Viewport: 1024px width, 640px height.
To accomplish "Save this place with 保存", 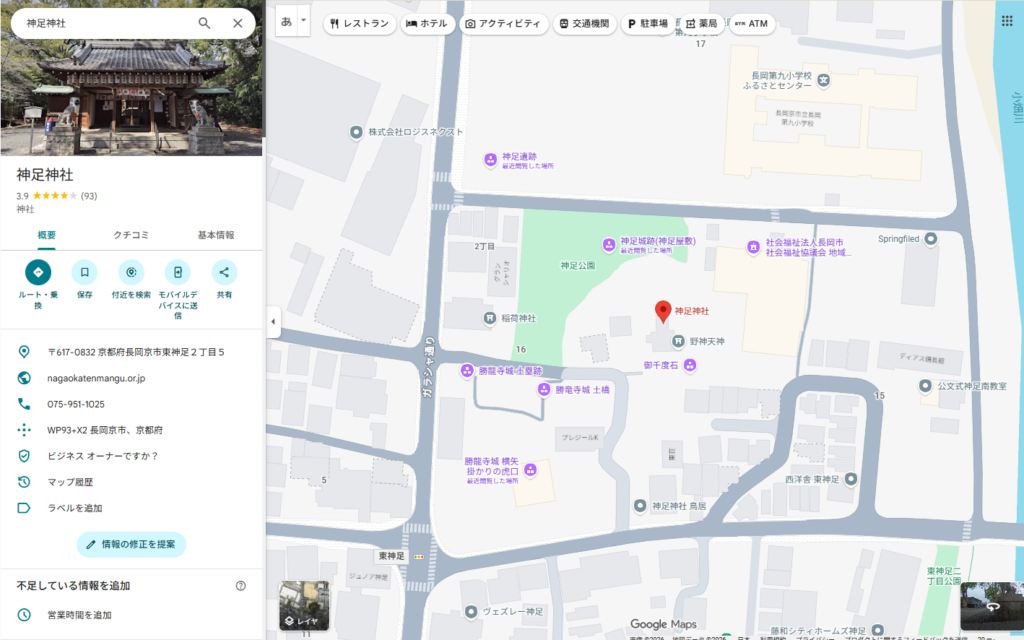I will pyautogui.click(x=85, y=280).
